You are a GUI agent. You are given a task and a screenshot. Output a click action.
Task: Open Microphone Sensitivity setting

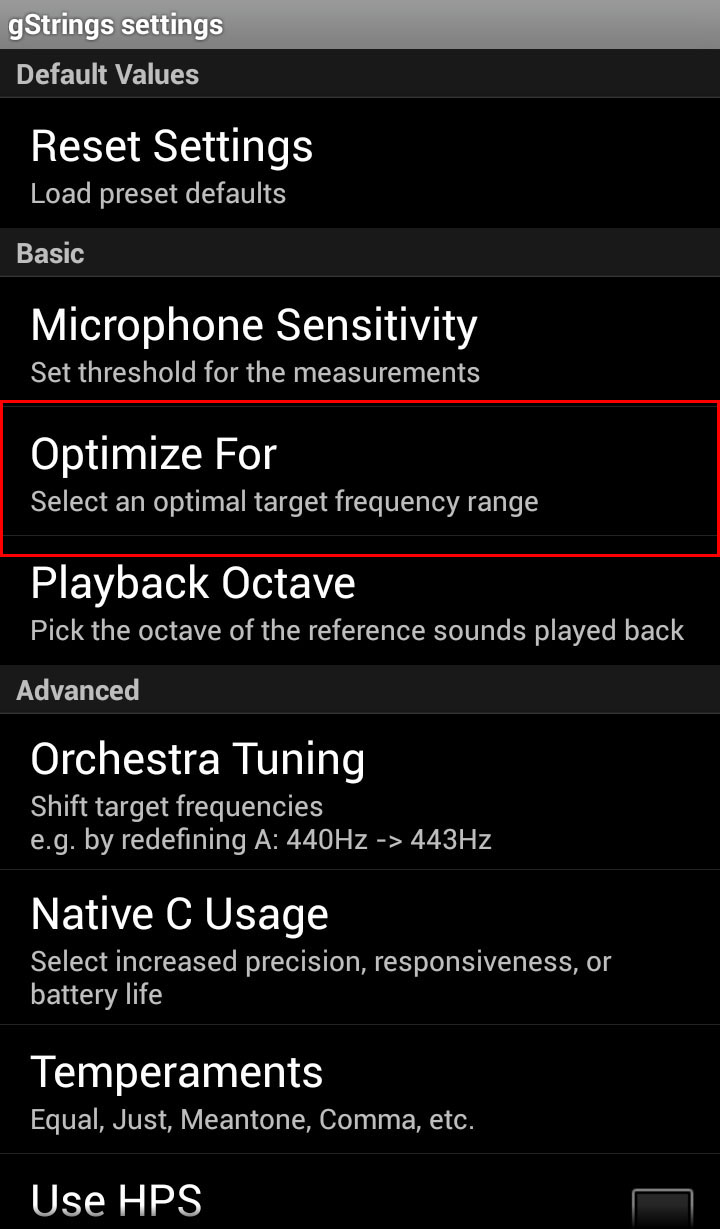pyautogui.click(x=360, y=343)
